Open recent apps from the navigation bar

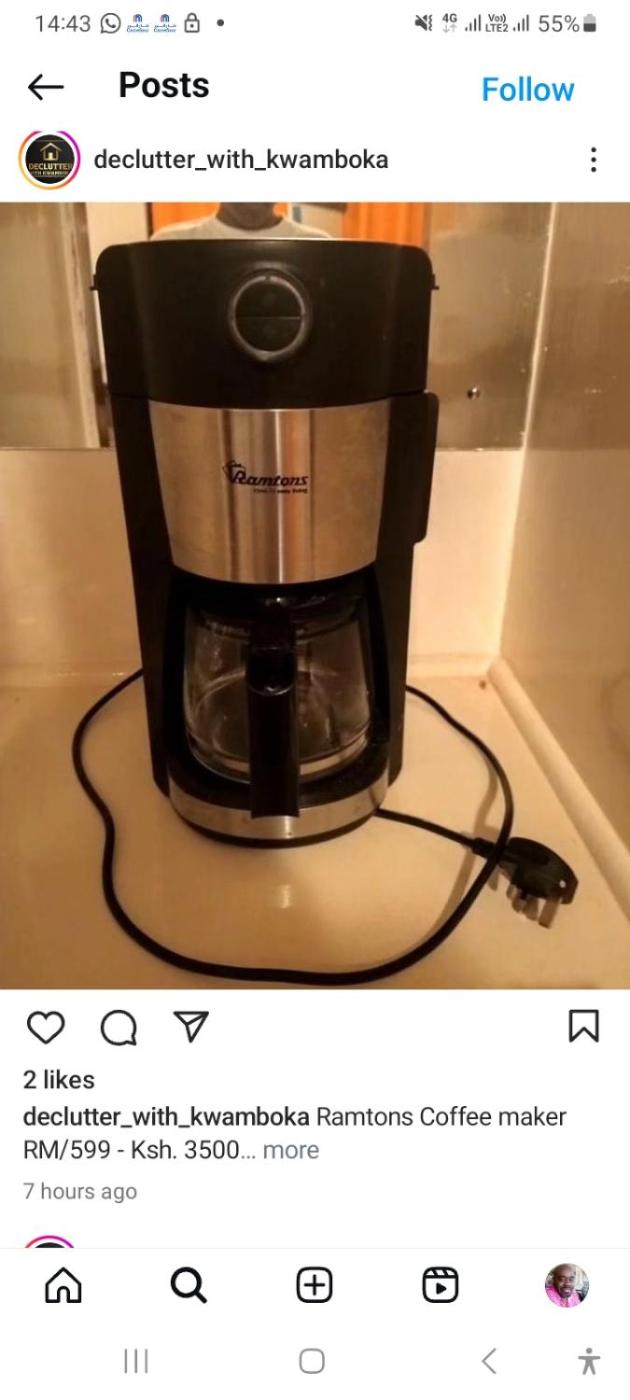(x=136, y=1361)
